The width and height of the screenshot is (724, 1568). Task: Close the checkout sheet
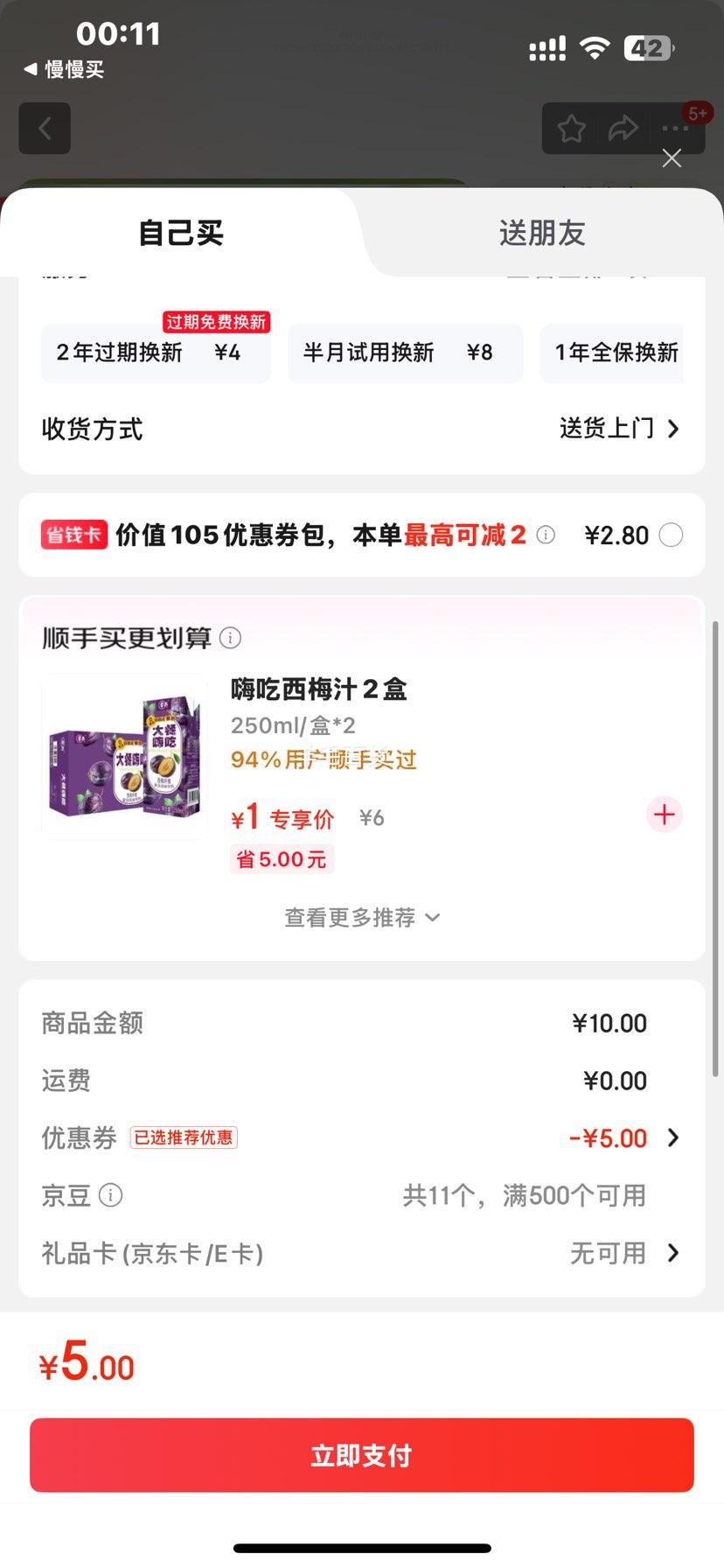click(672, 158)
